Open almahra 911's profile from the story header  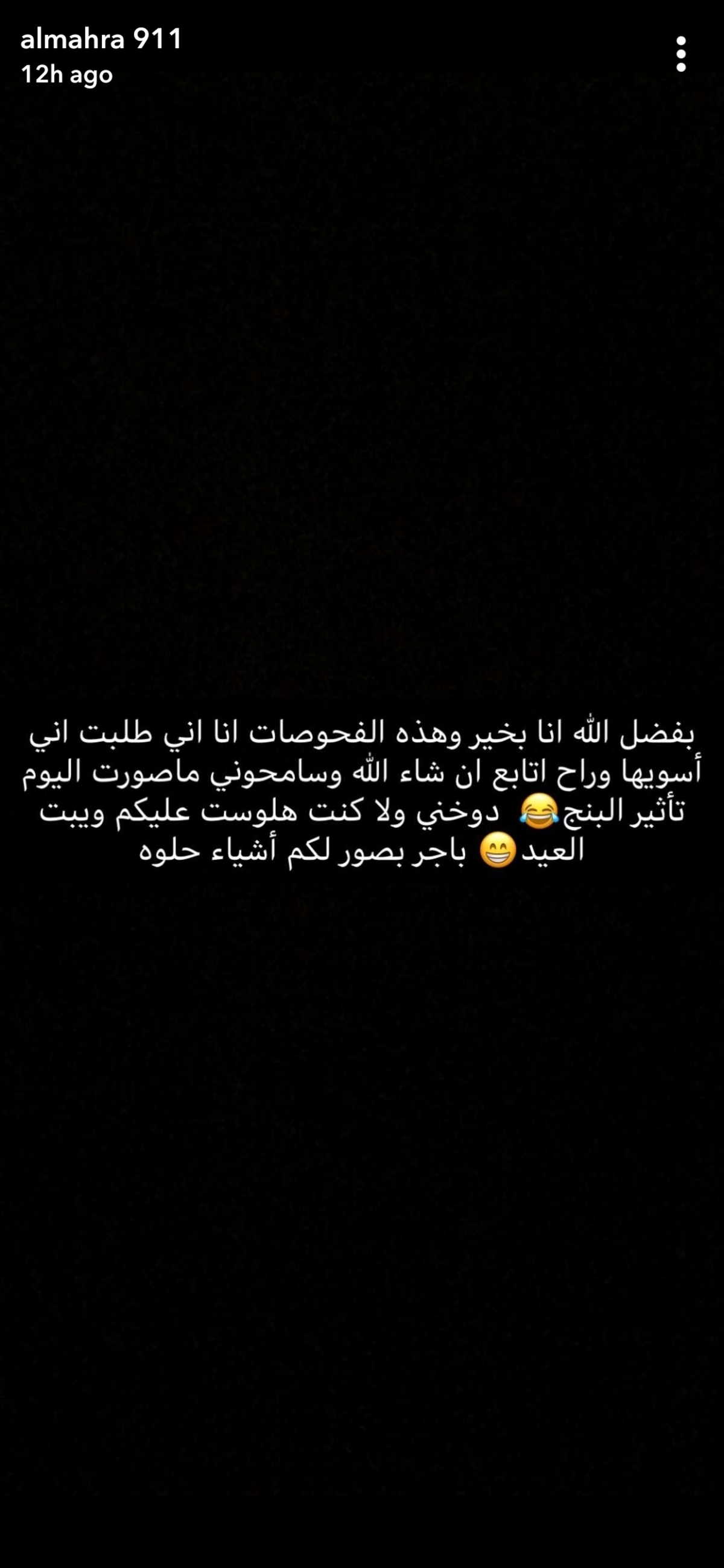tap(101, 40)
